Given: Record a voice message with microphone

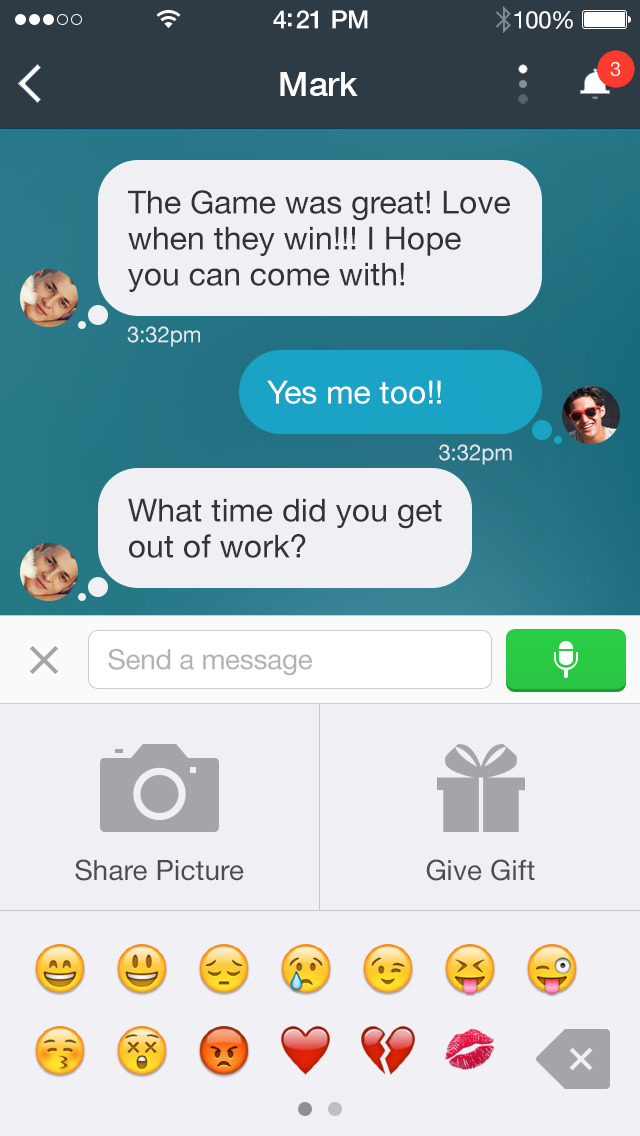Looking at the screenshot, I should (x=565, y=660).
